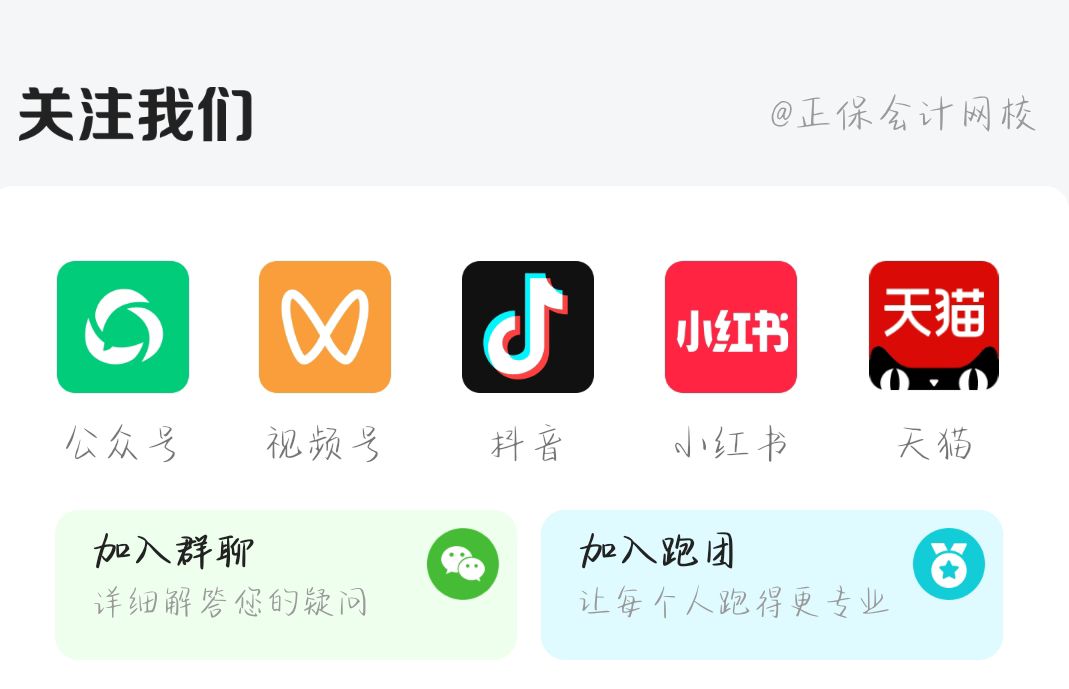
Task: Open the 小红书 account icon
Action: pyautogui.click(x=731, y=327)
